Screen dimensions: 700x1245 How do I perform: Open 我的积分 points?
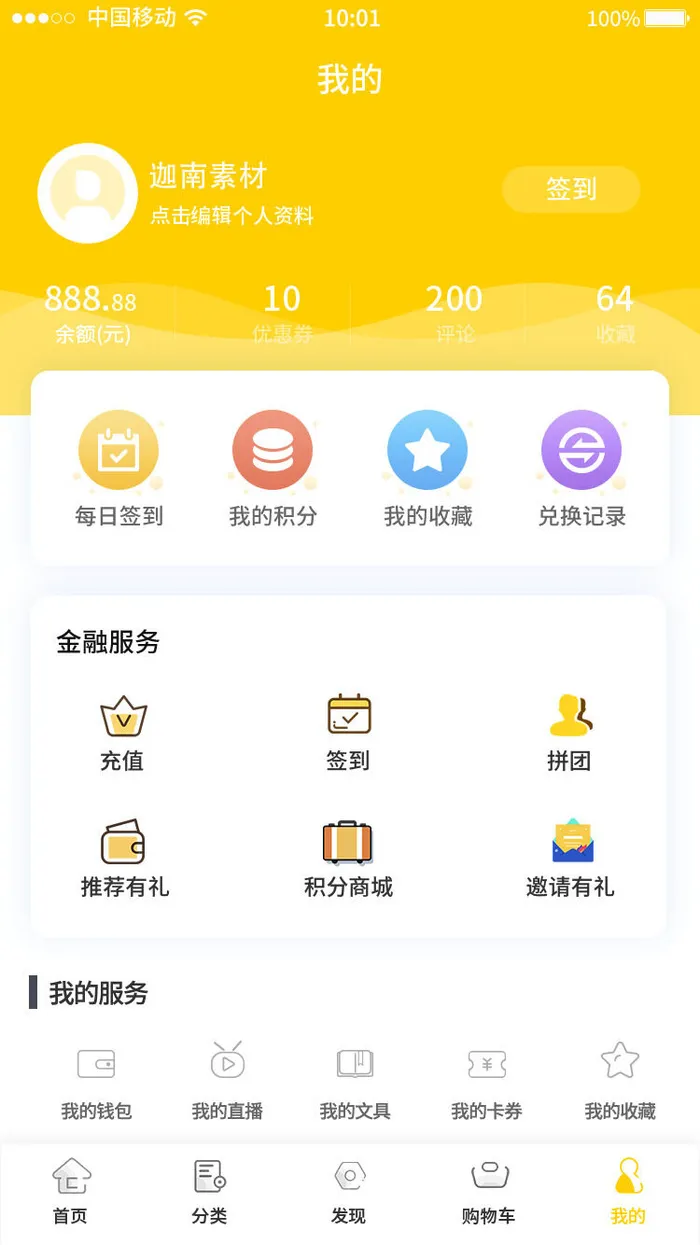pyautogui.click(x=273, y=468)
